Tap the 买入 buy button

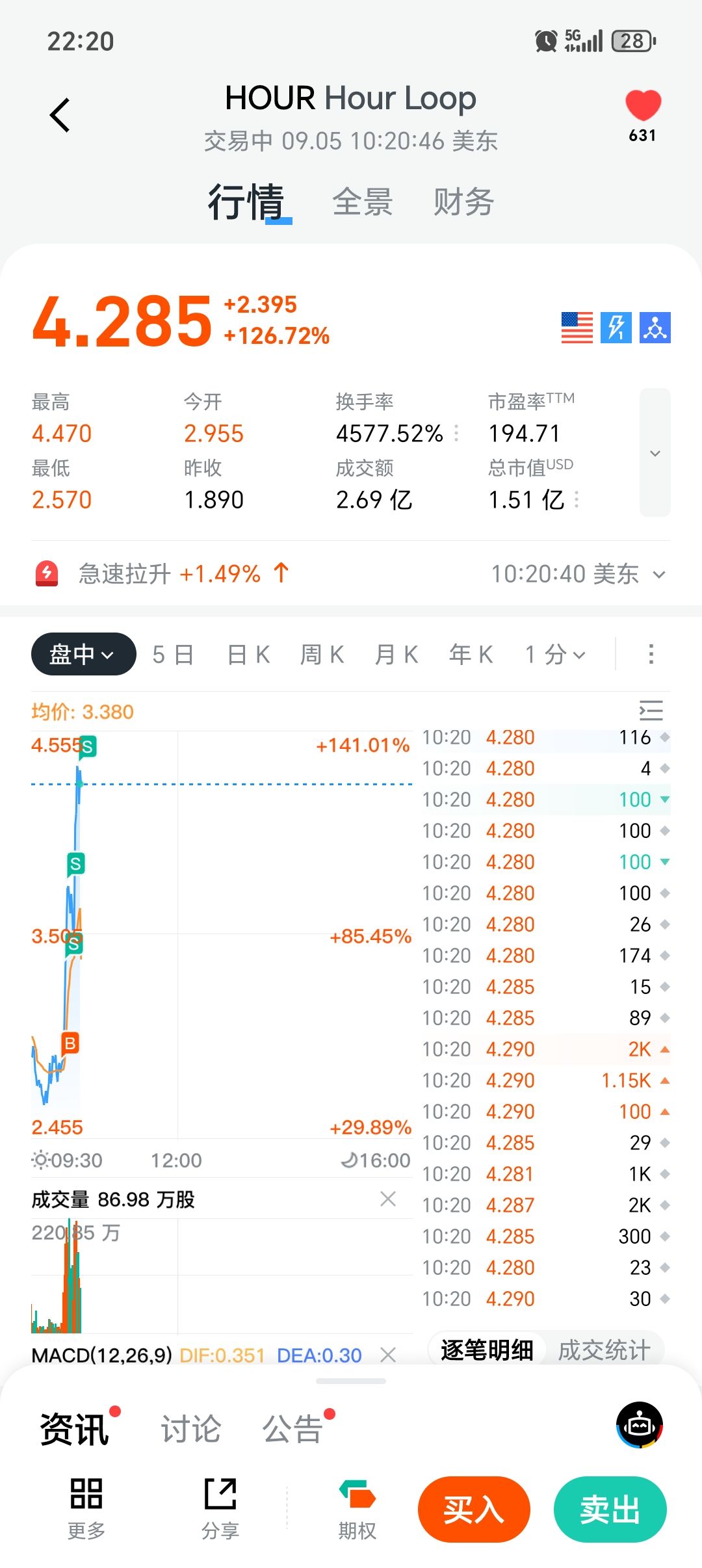point(474,1509)
